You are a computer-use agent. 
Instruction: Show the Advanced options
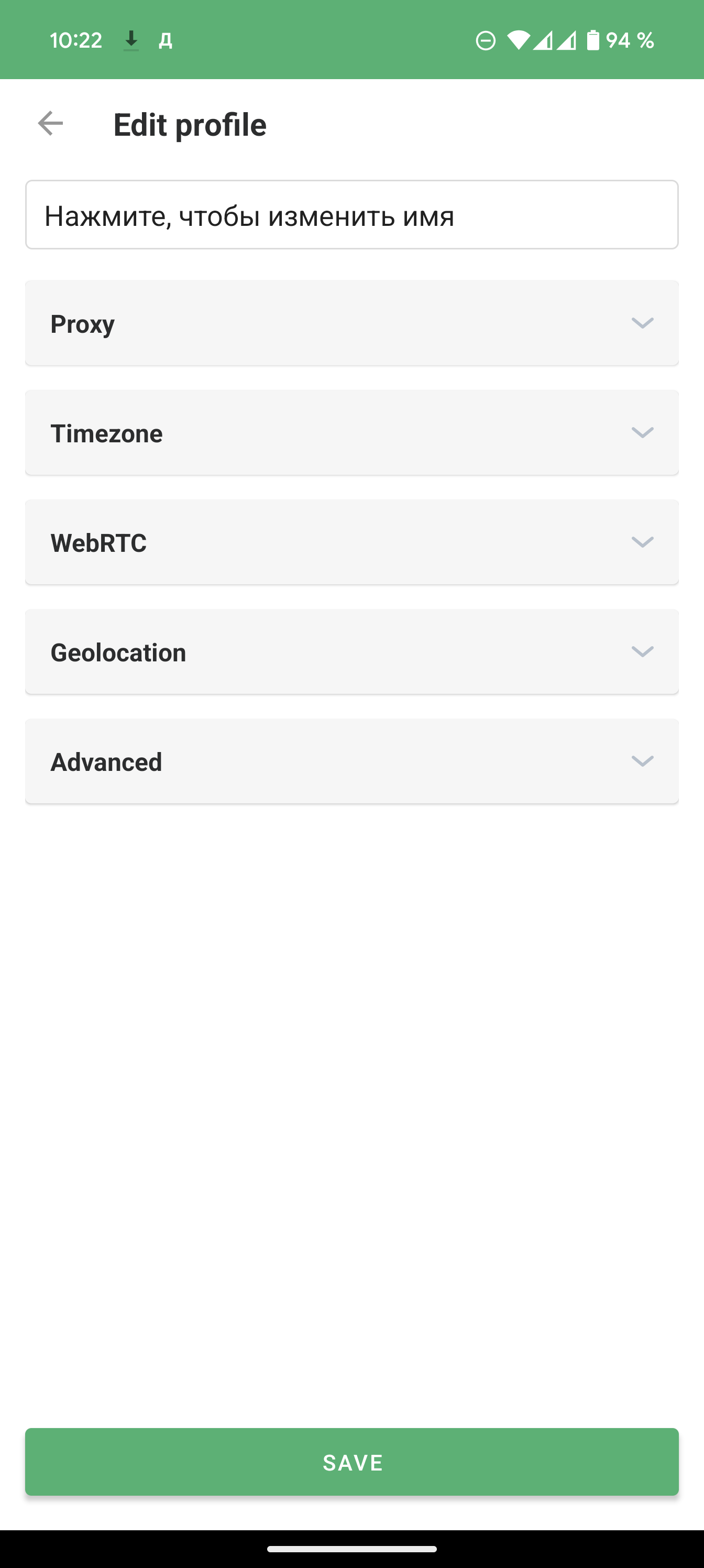coord(351,761)
